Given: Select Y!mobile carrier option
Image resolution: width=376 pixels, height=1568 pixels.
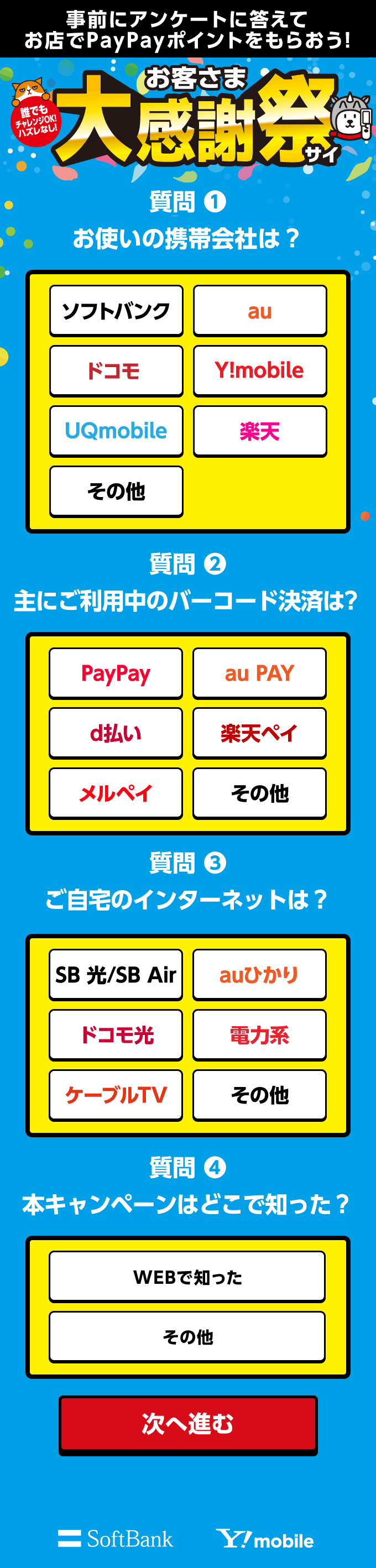Looking at the screenshot, I should pos(260,370).
